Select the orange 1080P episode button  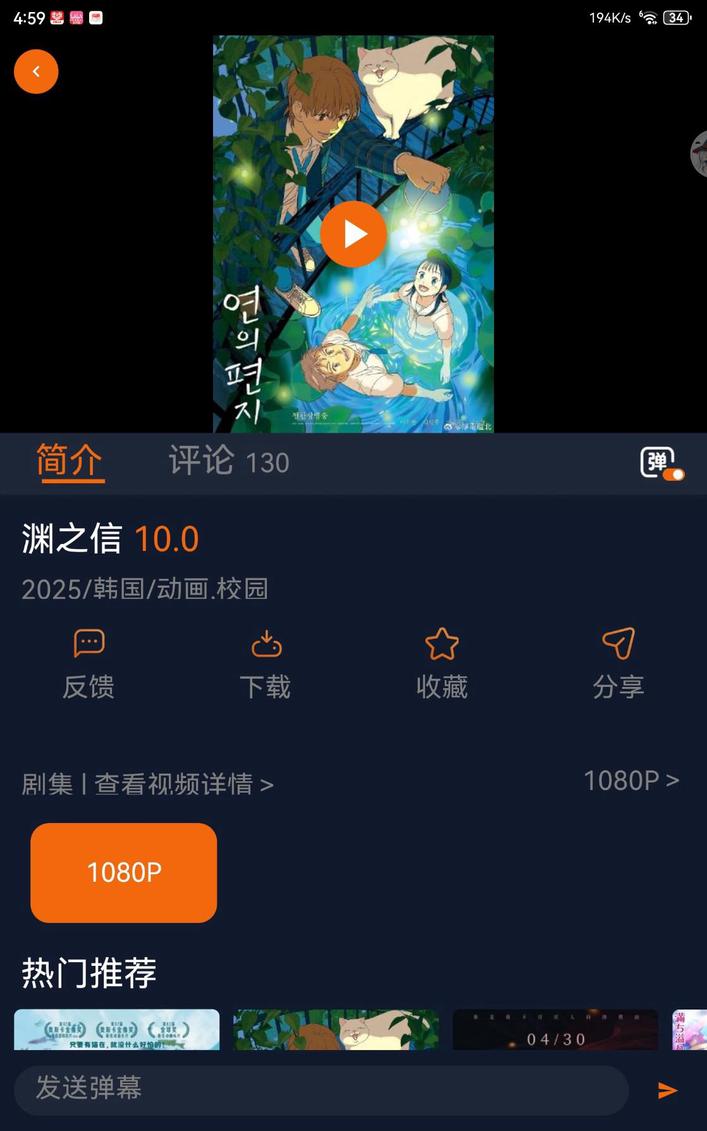point(124,872)
